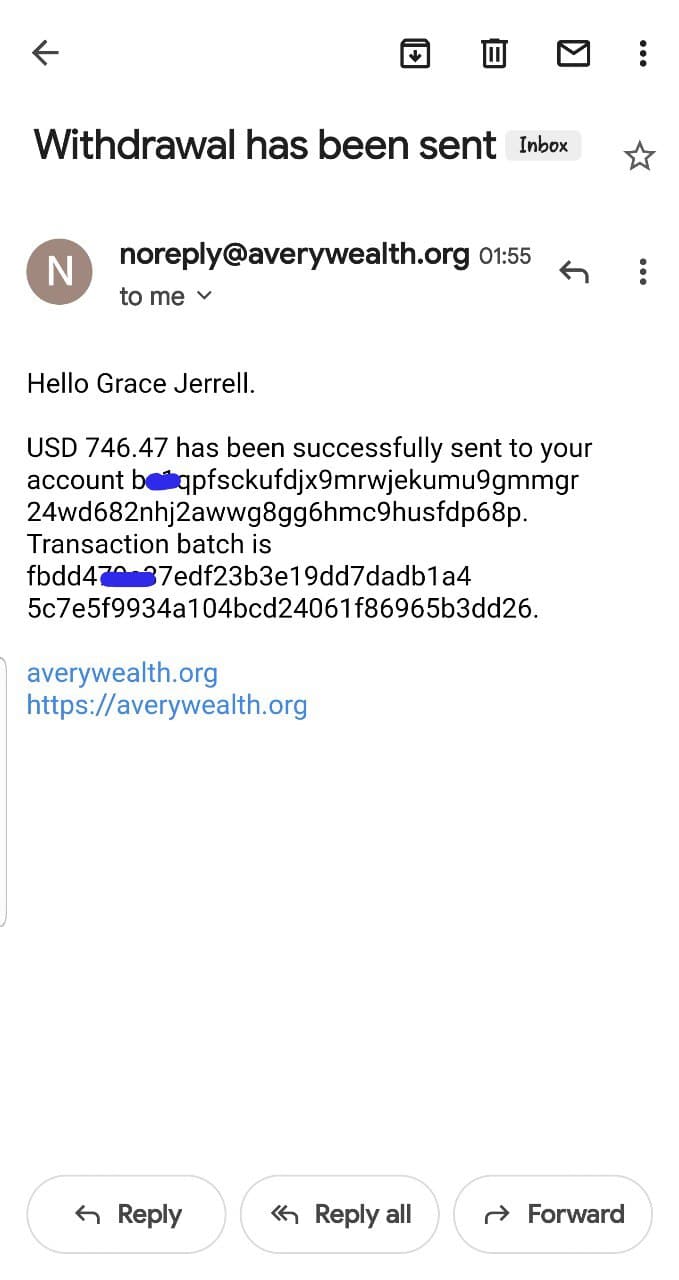Tap the Reply button
The width and height of the screenshot is (679, 1280).
click(x=126, y=1214)
